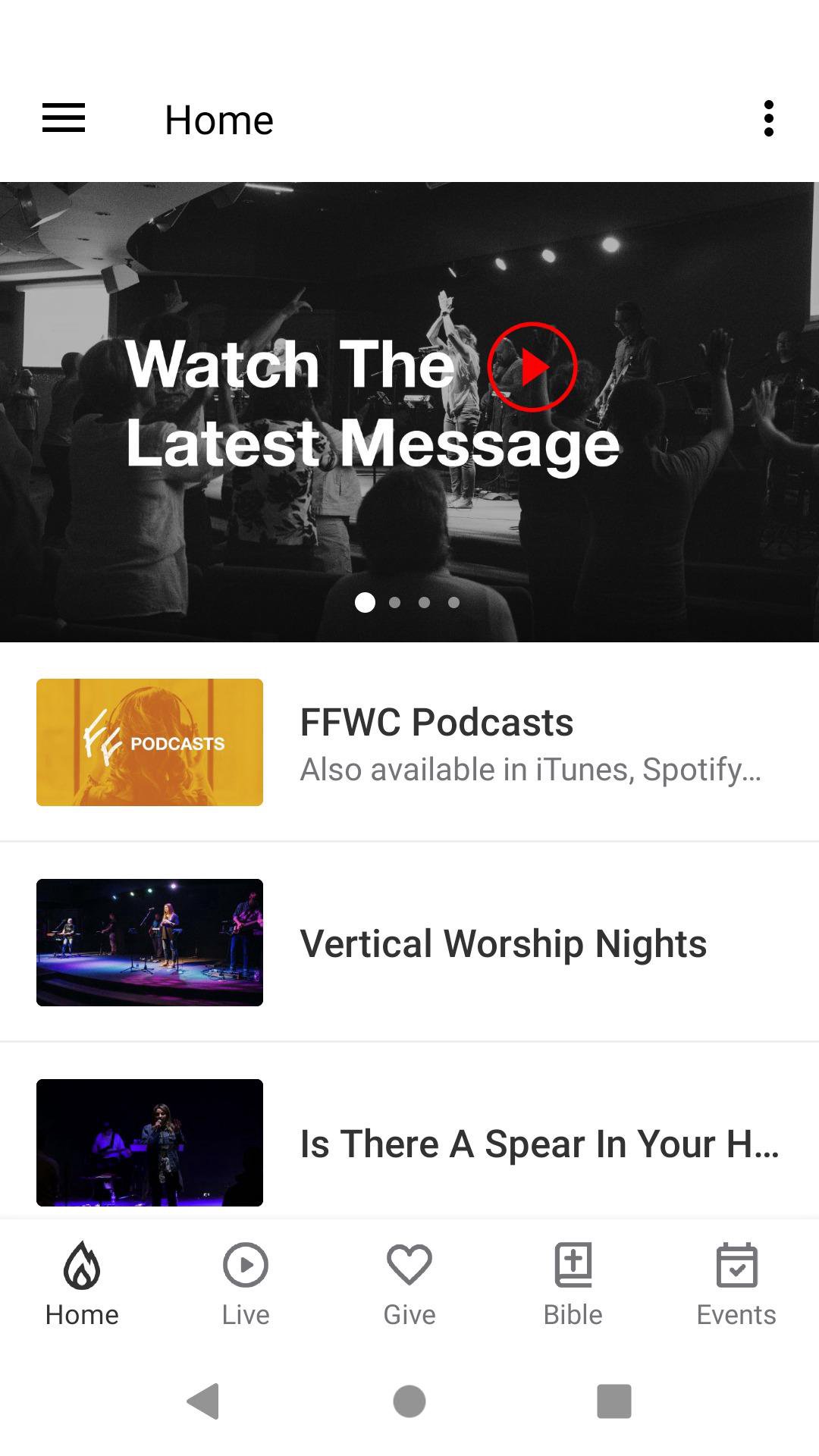
Task: Open the three-dot overflow menu
Action: click(768, 118)
